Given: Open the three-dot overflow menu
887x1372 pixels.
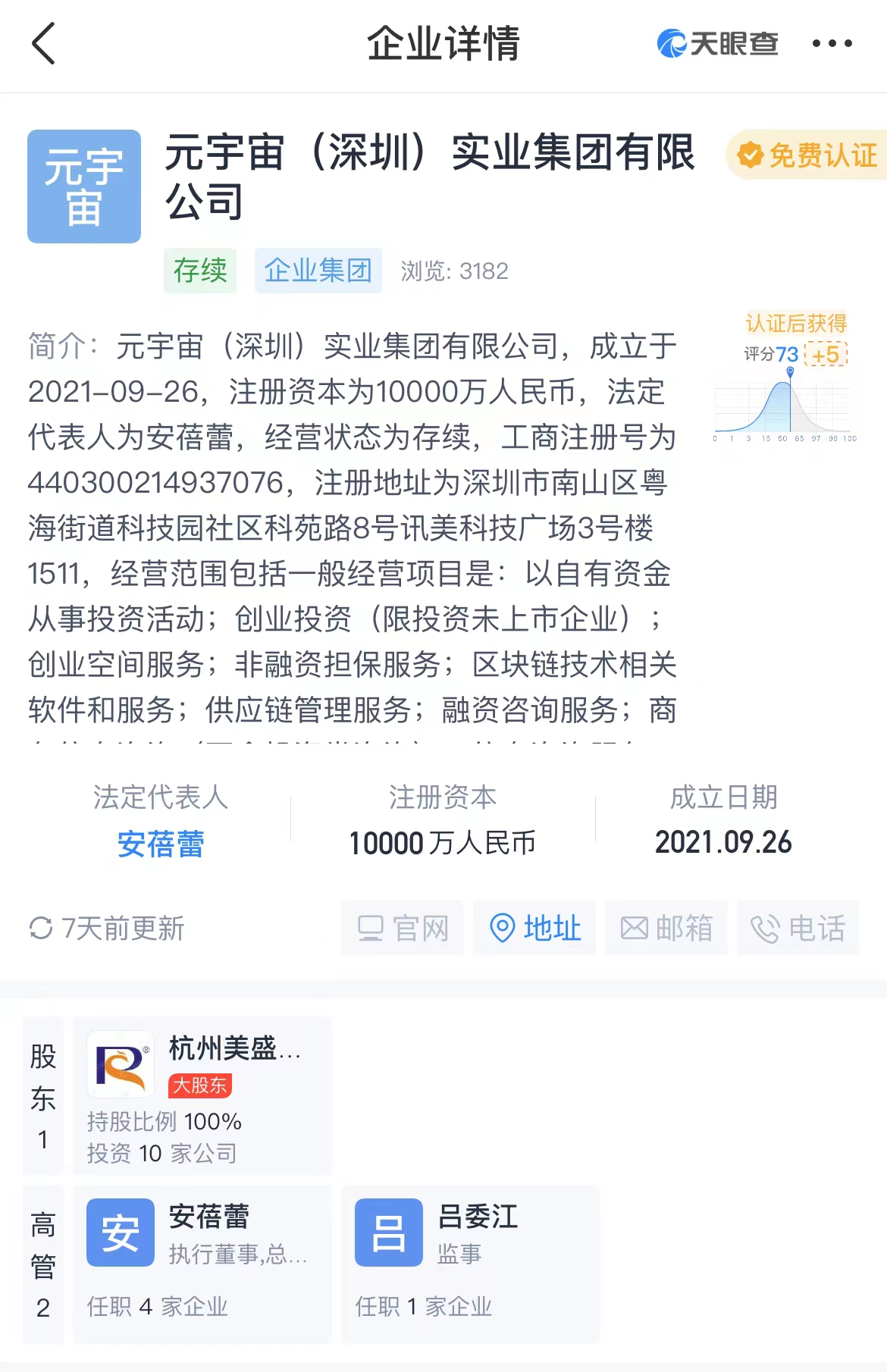Looking at the screenshot, I should coord(832,44).
